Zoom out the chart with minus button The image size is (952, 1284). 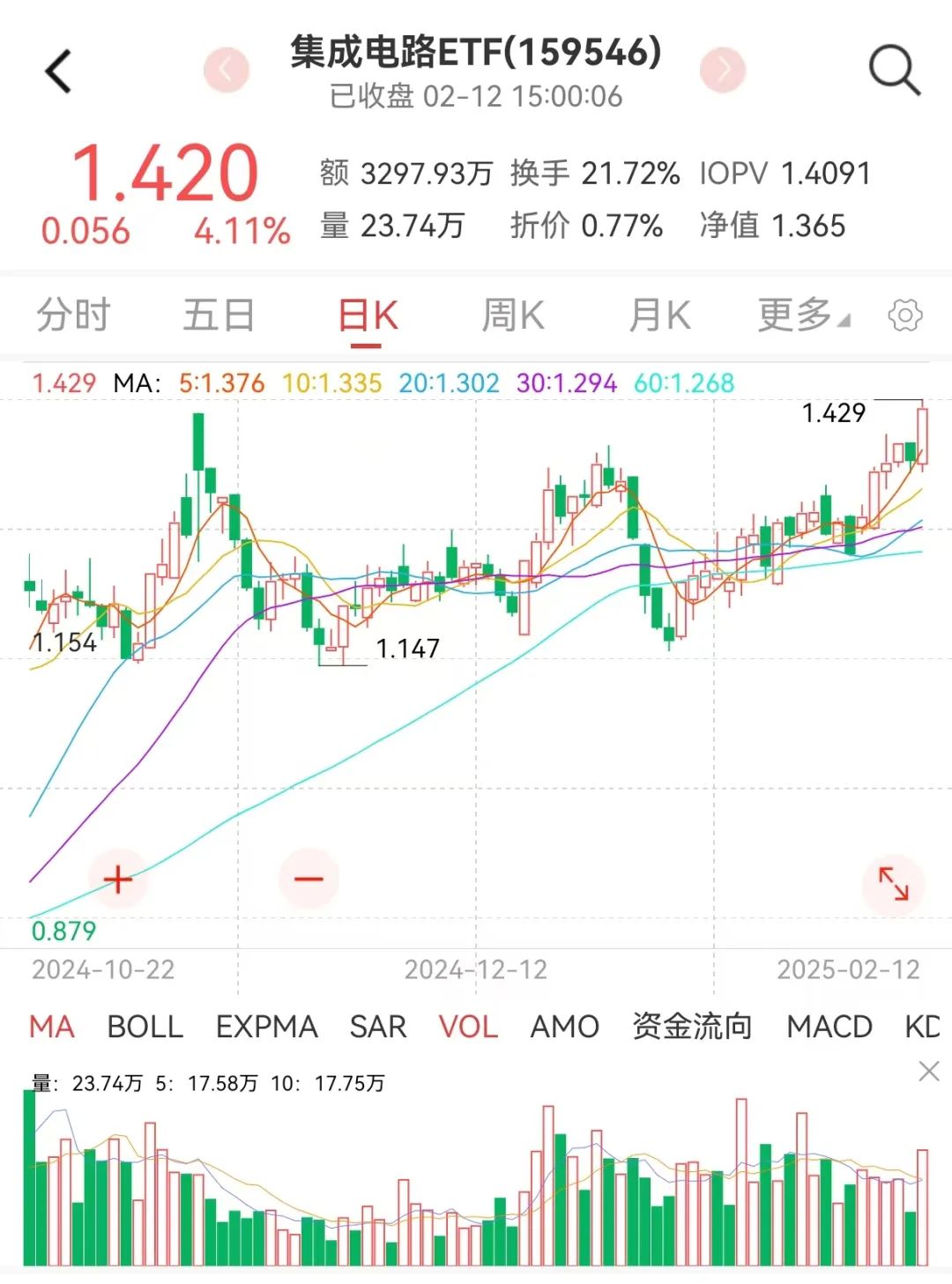(309, 879)
